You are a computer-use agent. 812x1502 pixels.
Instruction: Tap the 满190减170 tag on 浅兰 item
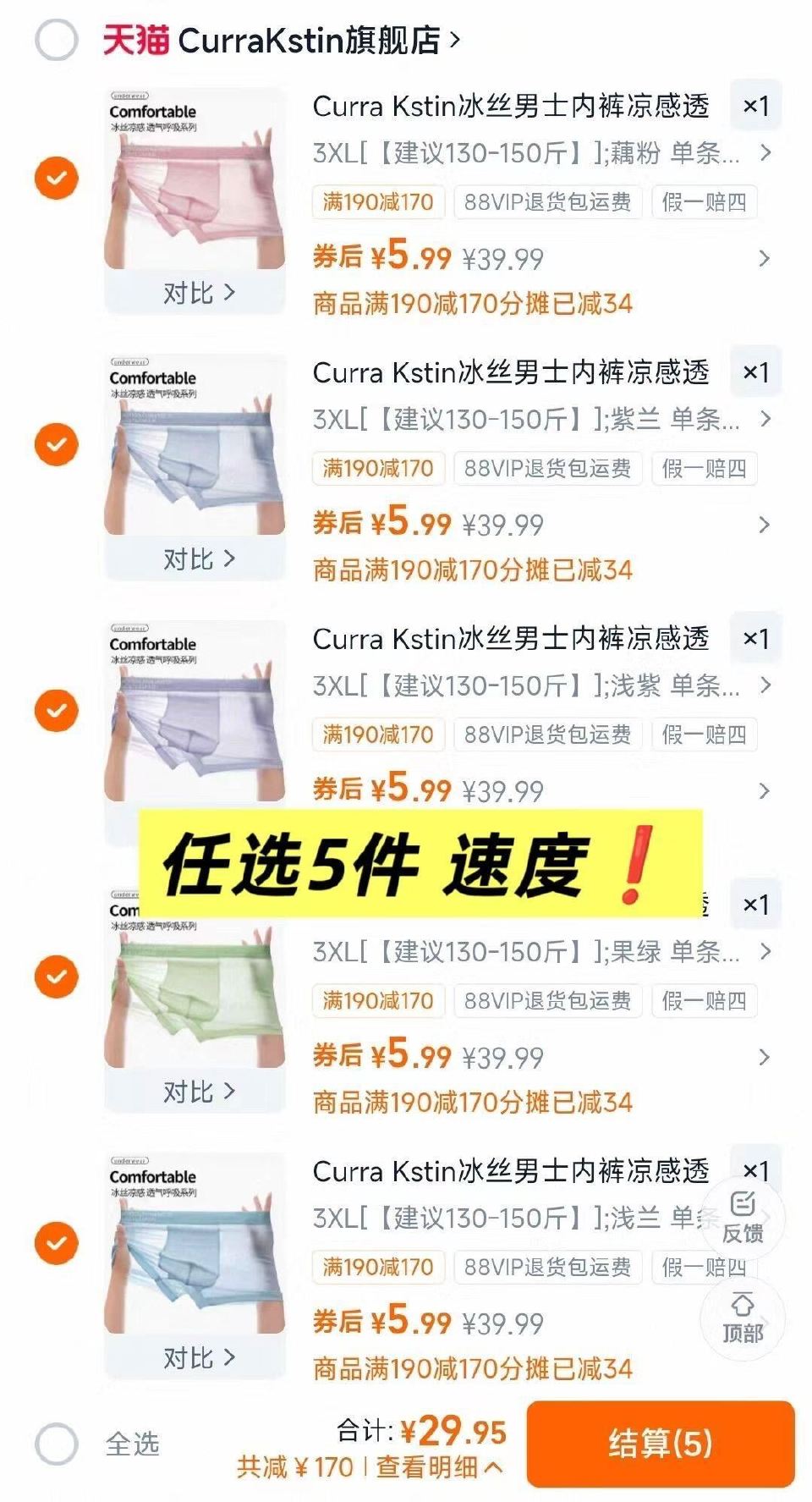pos(378,1267)
